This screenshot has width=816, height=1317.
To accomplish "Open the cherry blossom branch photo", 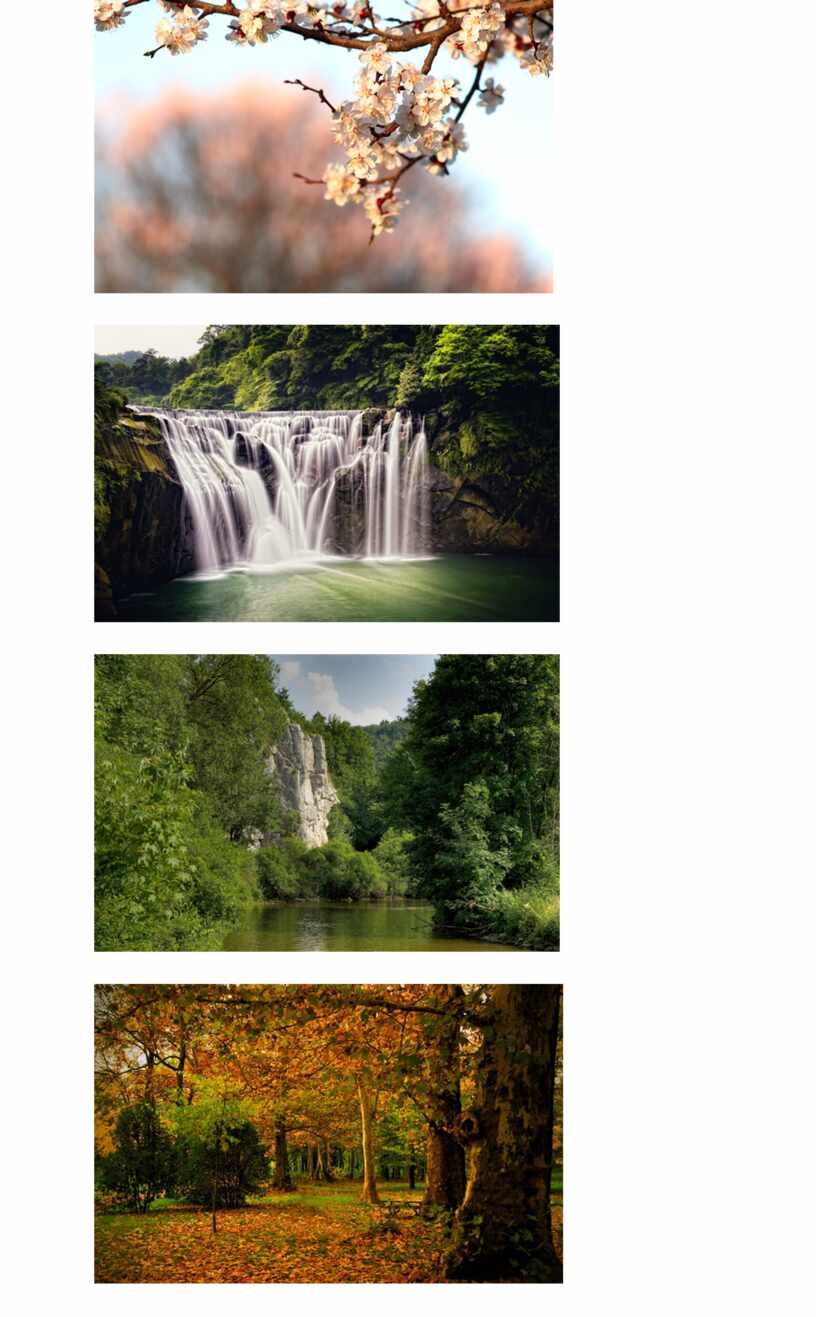I will pos(323,146).
